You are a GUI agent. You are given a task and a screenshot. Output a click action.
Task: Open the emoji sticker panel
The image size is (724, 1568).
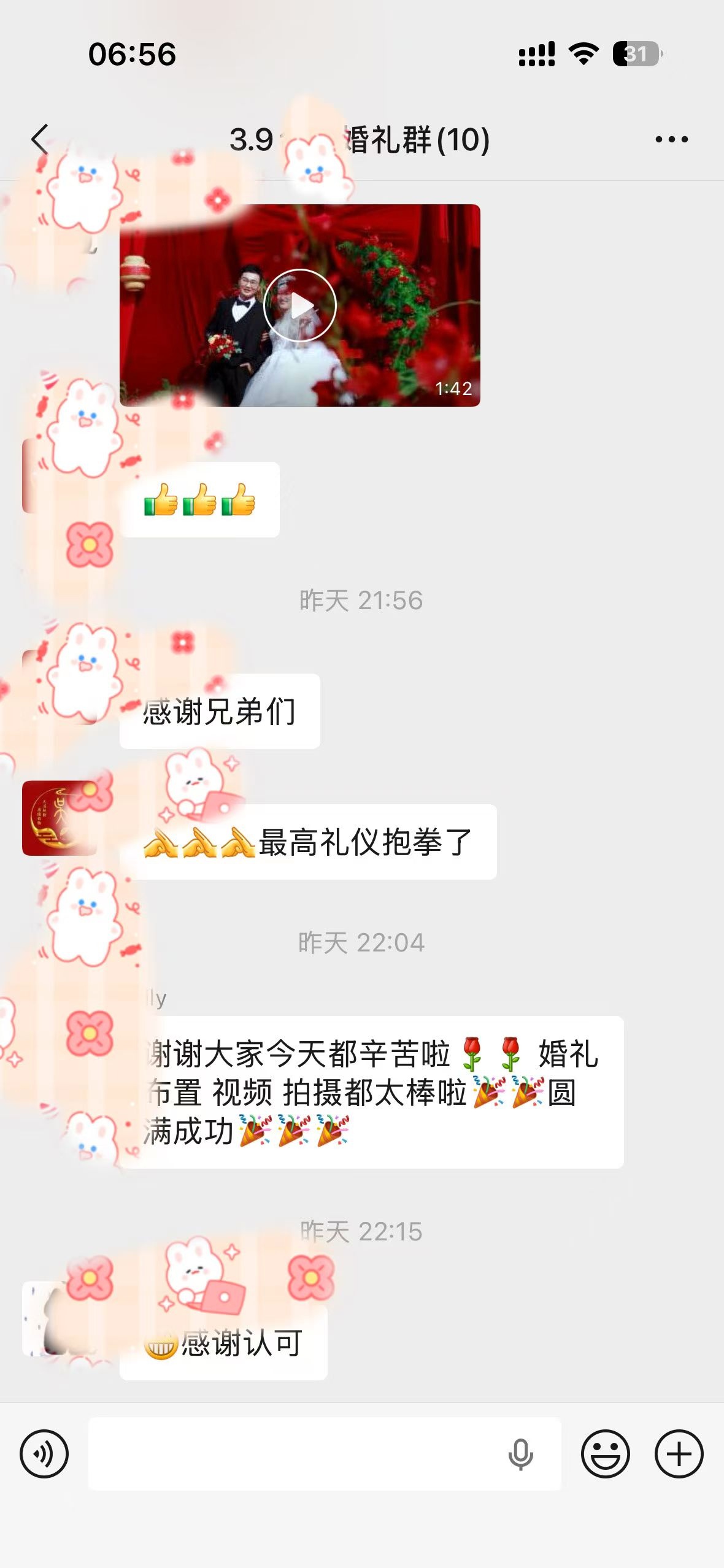pyautogui.click(x=605, y=1453)
